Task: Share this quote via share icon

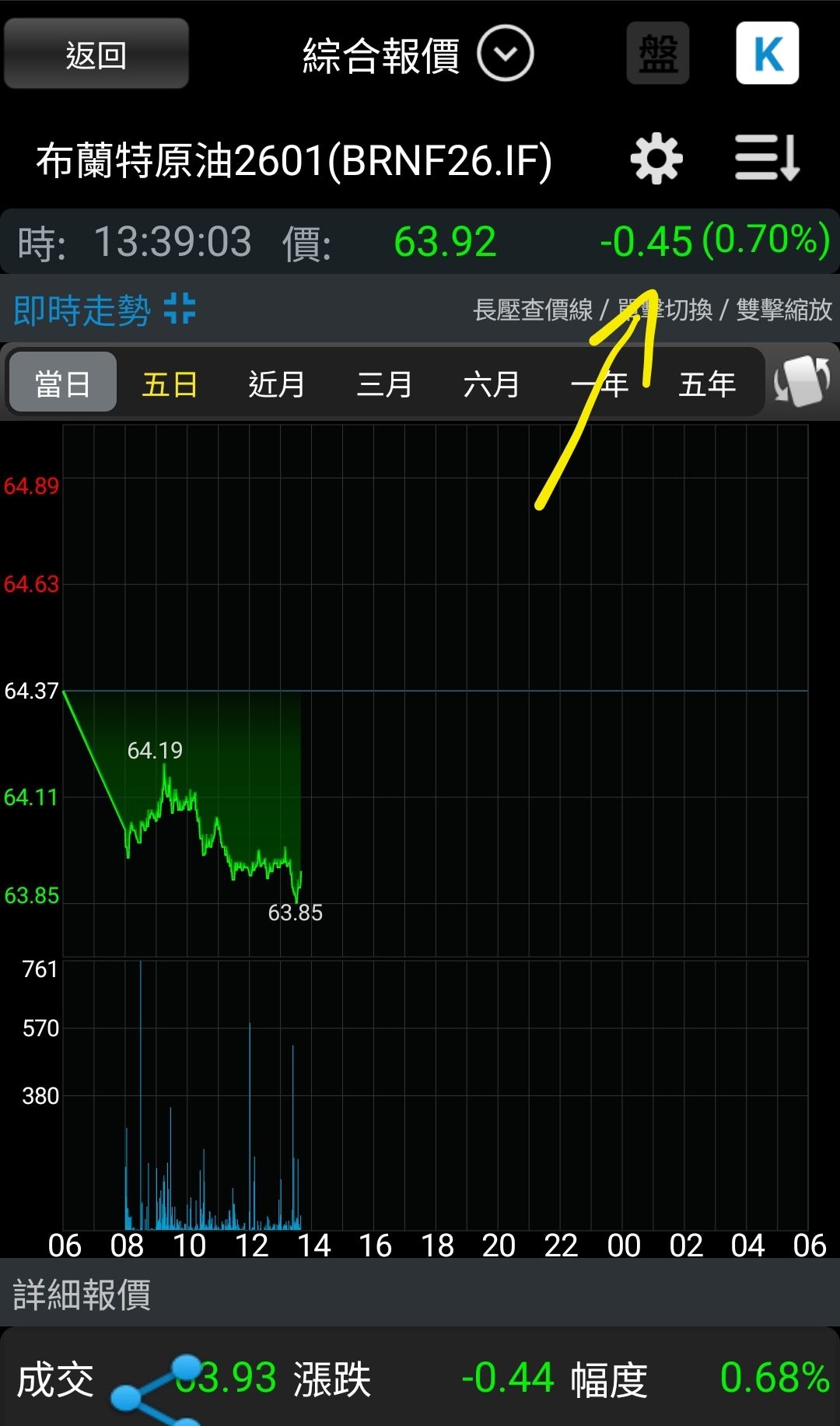Action: (156, 1392)
